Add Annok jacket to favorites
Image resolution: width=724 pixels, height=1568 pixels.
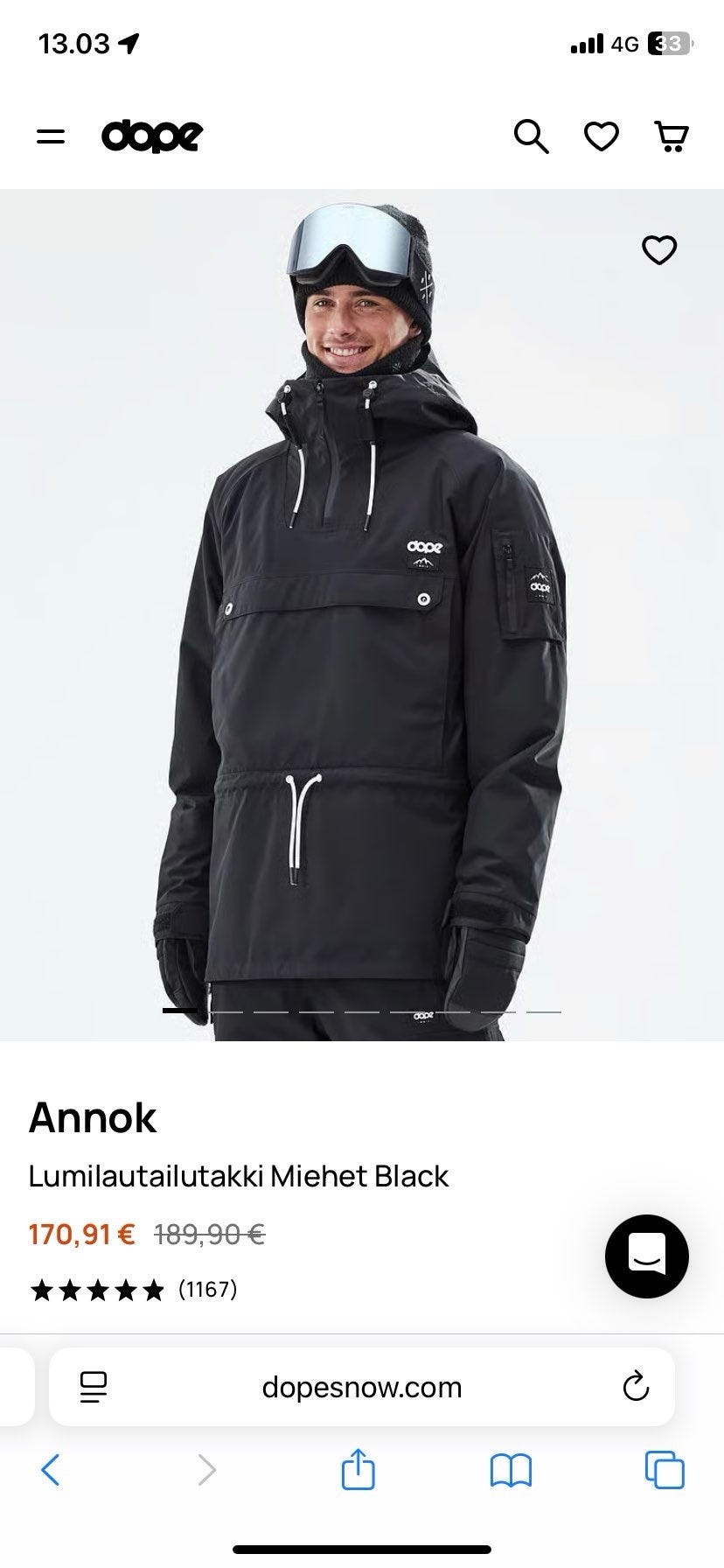click(659, 250)
